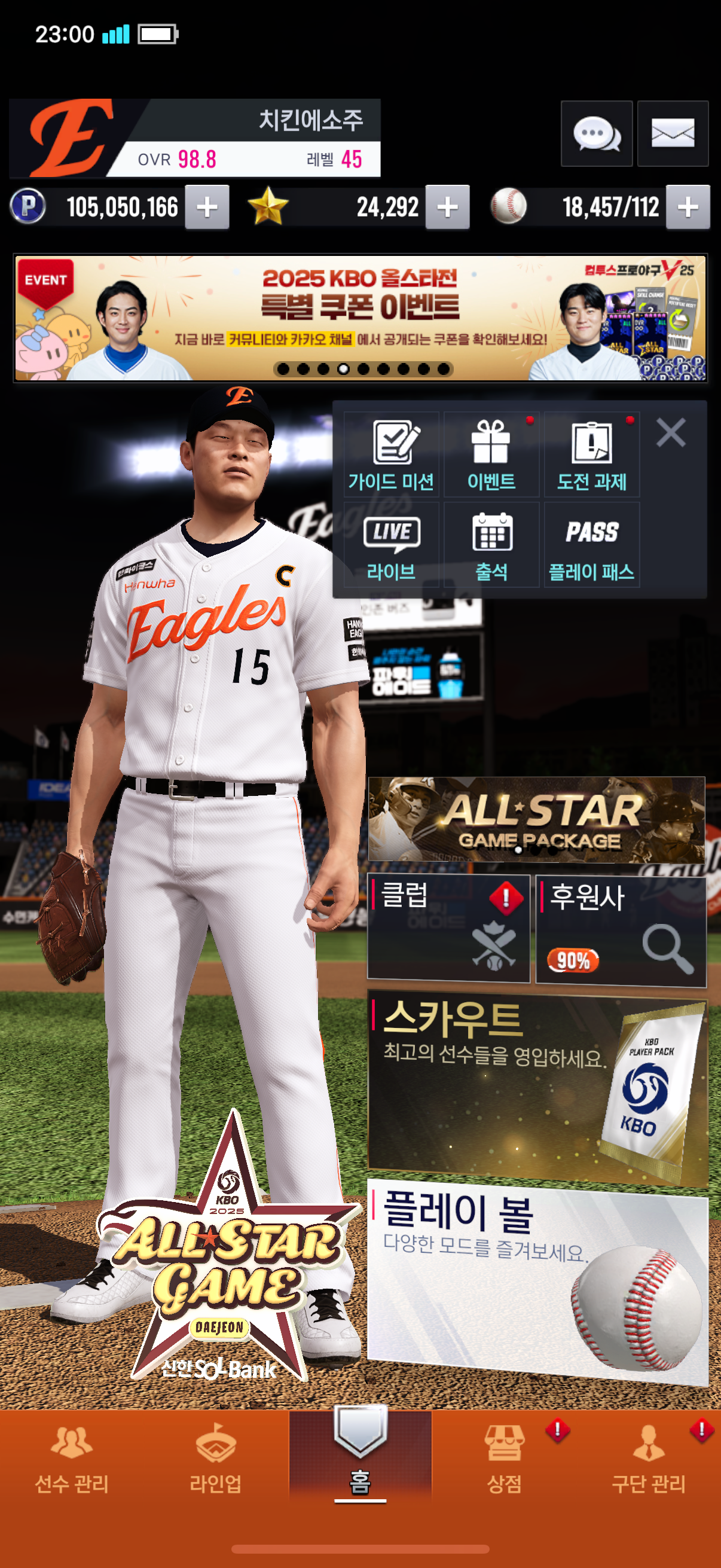Open 스카우트 to recruit players
Viewport: 721px width, 1568px height.
click(537, 1090)
